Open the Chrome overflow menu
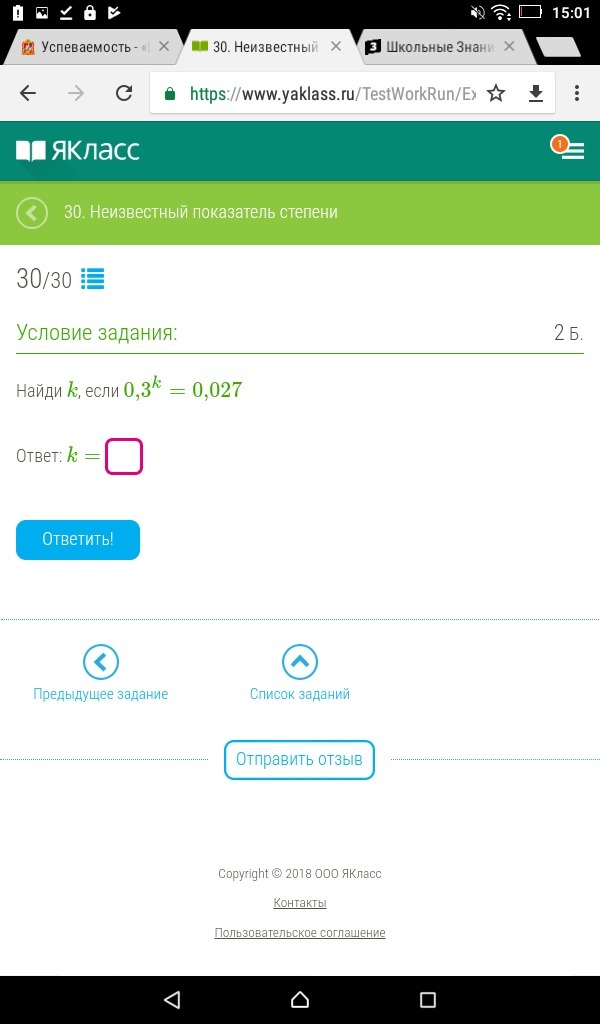The image size is (600, 1024). point(577,93)
